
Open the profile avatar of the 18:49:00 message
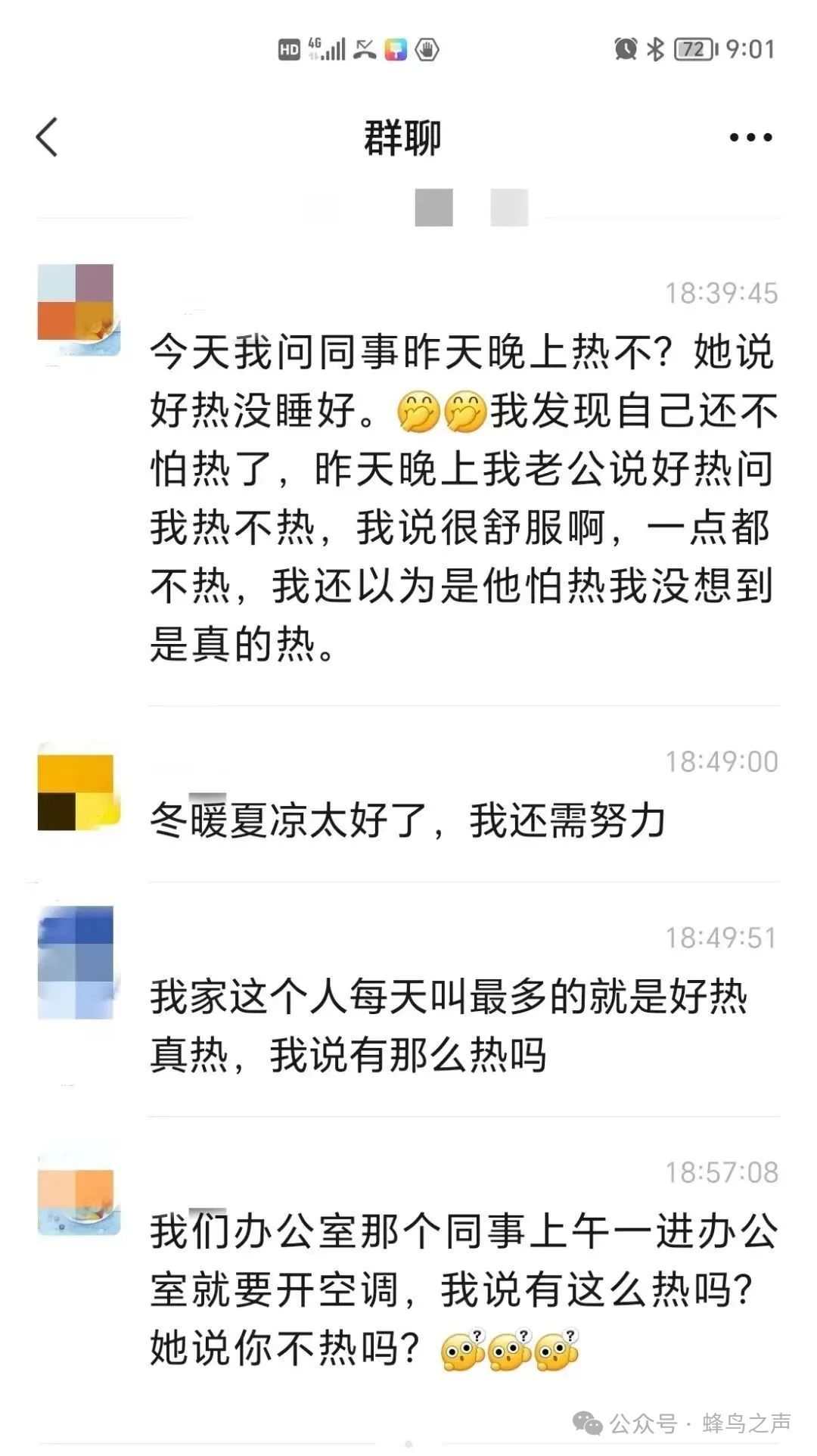pos(79,792)
